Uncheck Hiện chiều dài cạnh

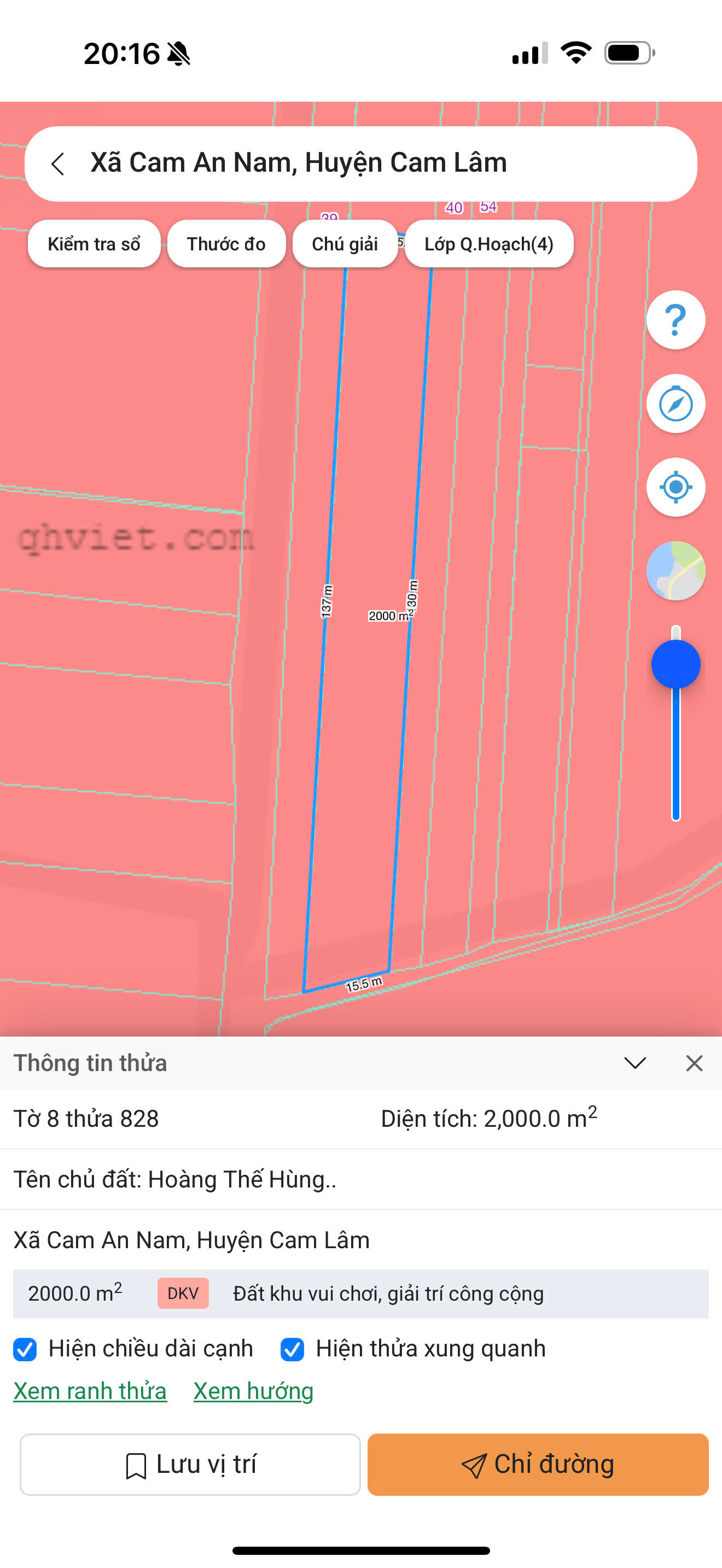coord(25,1349)
